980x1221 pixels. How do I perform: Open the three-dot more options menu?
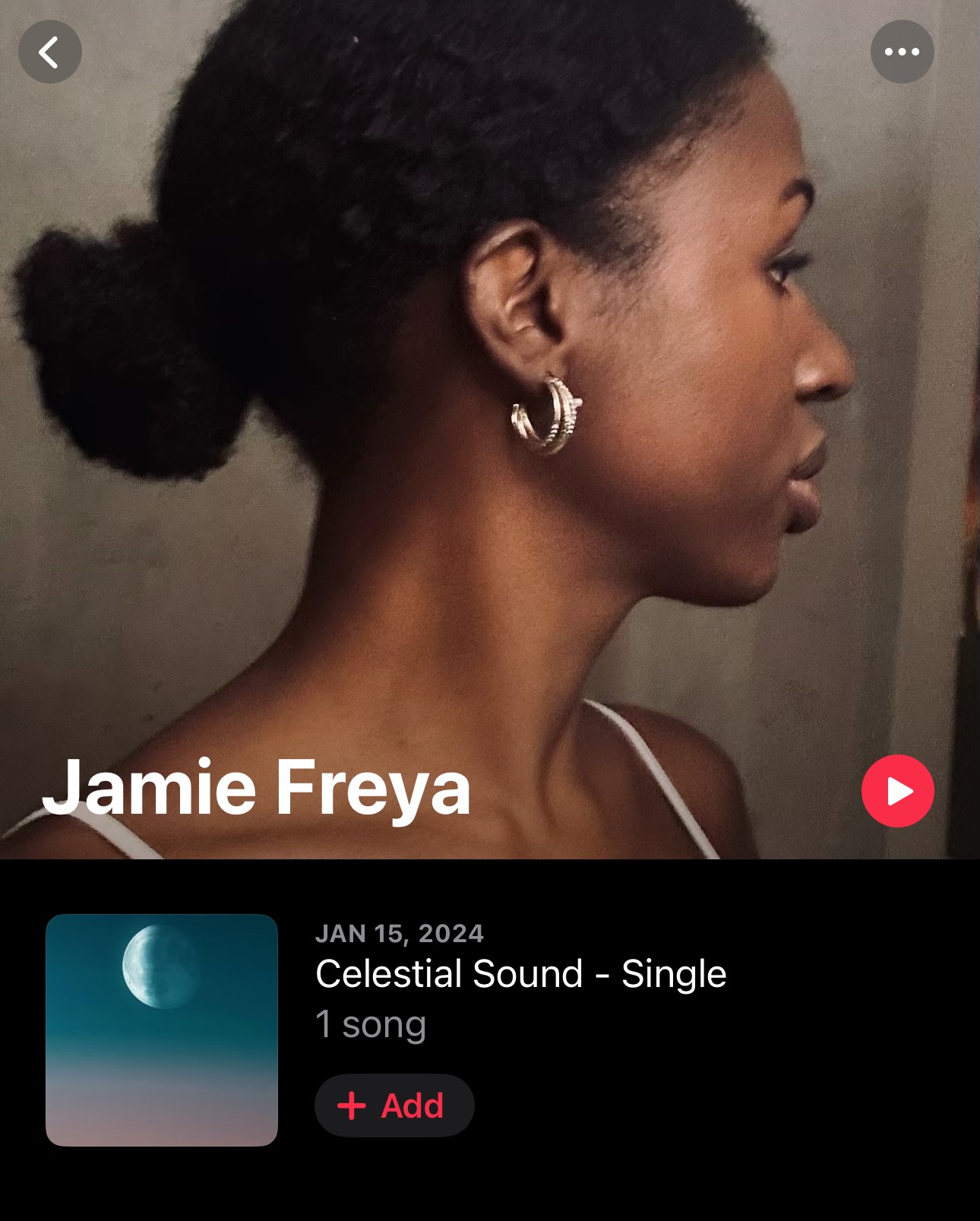[902, 52]
